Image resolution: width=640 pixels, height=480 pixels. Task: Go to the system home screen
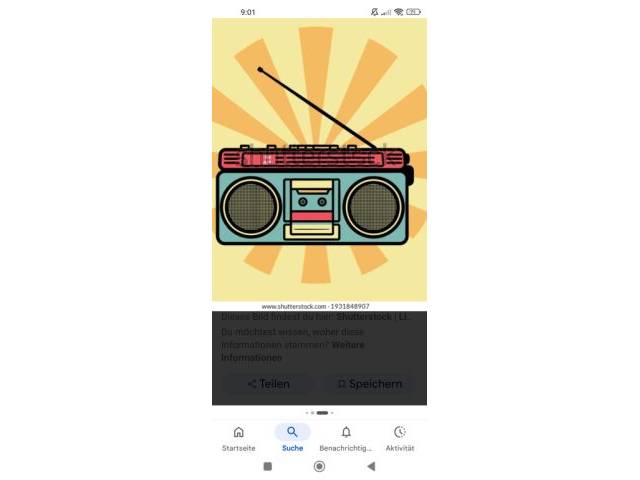click(x=319, y=466)
